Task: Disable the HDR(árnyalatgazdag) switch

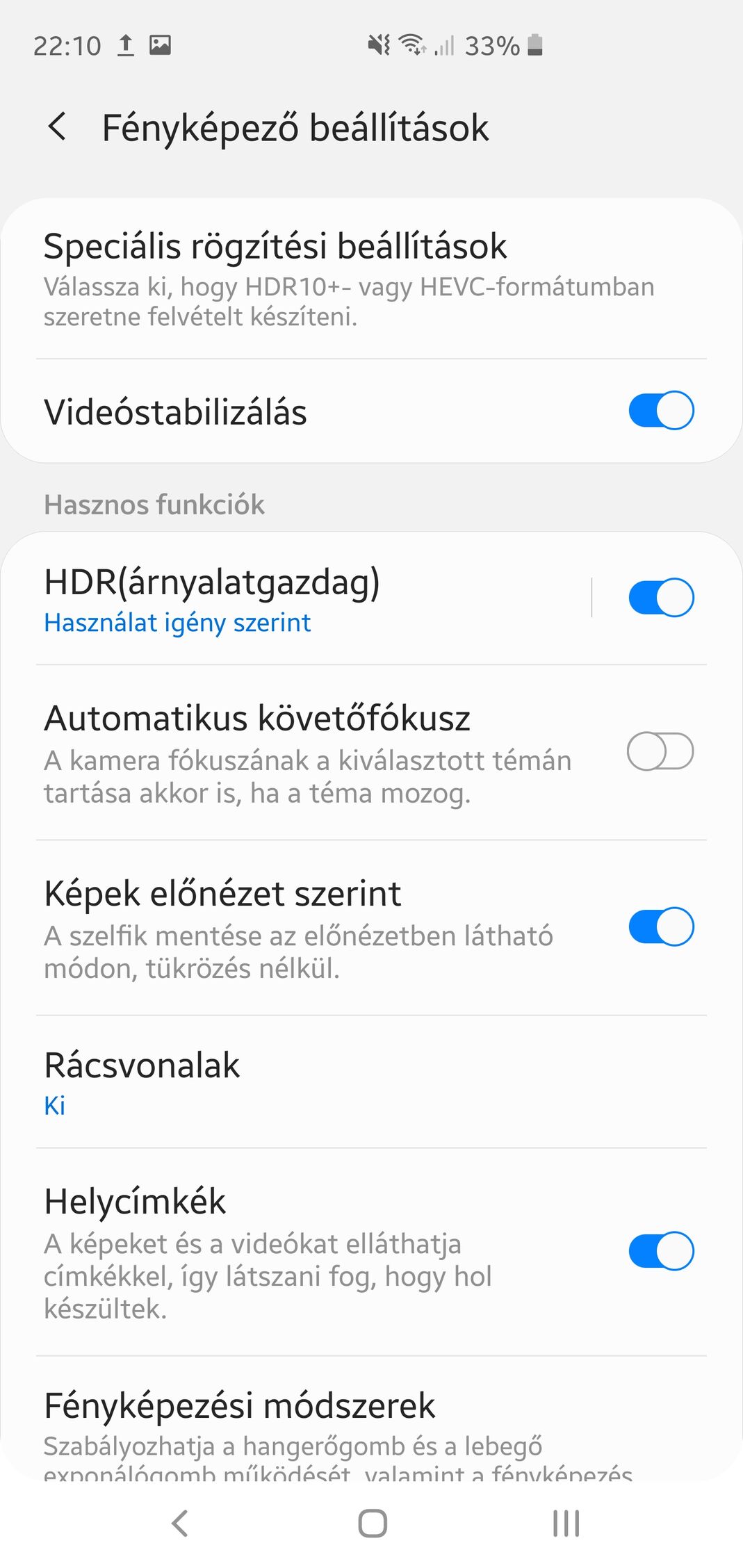Action: coord(660,598)
